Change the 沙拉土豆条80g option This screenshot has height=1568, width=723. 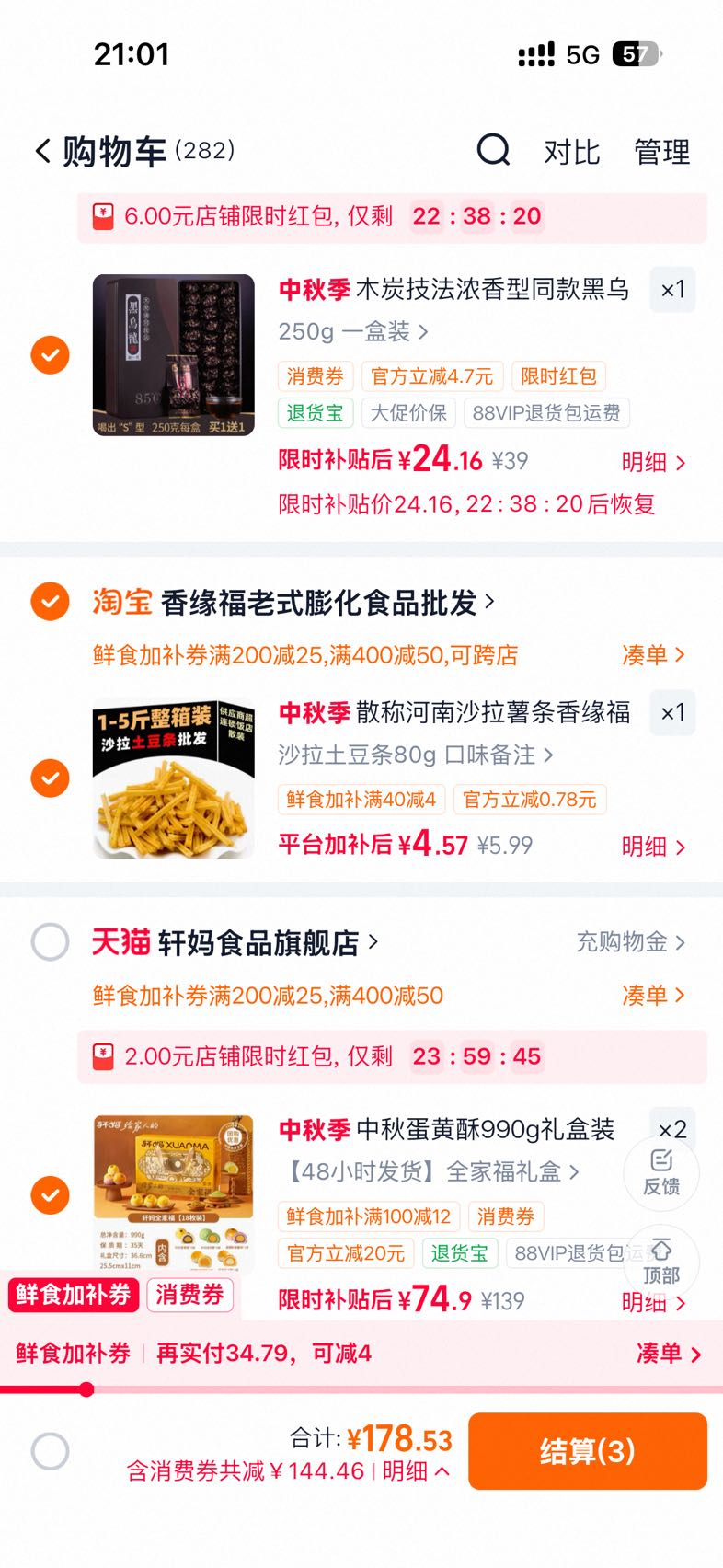(x=416, y=755)
